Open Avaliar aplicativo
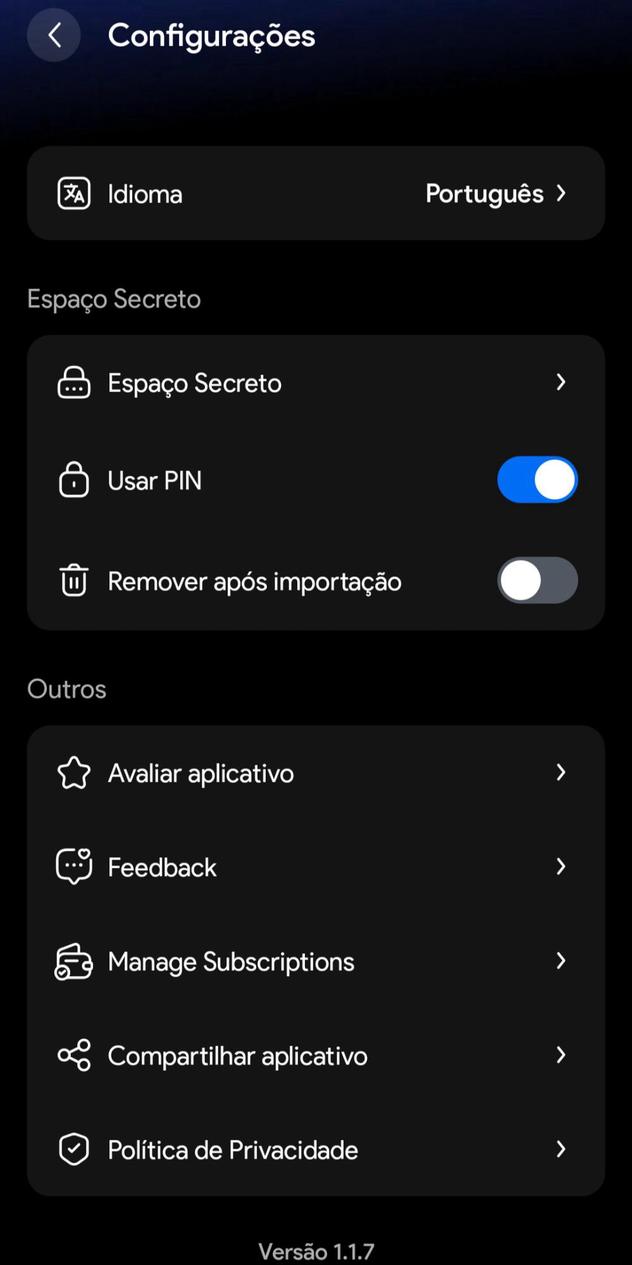 pos(316,773)
